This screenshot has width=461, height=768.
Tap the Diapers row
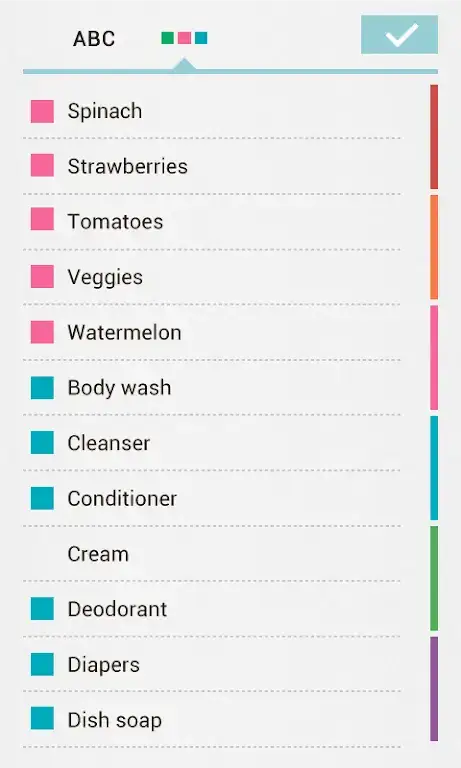[212, 665]
